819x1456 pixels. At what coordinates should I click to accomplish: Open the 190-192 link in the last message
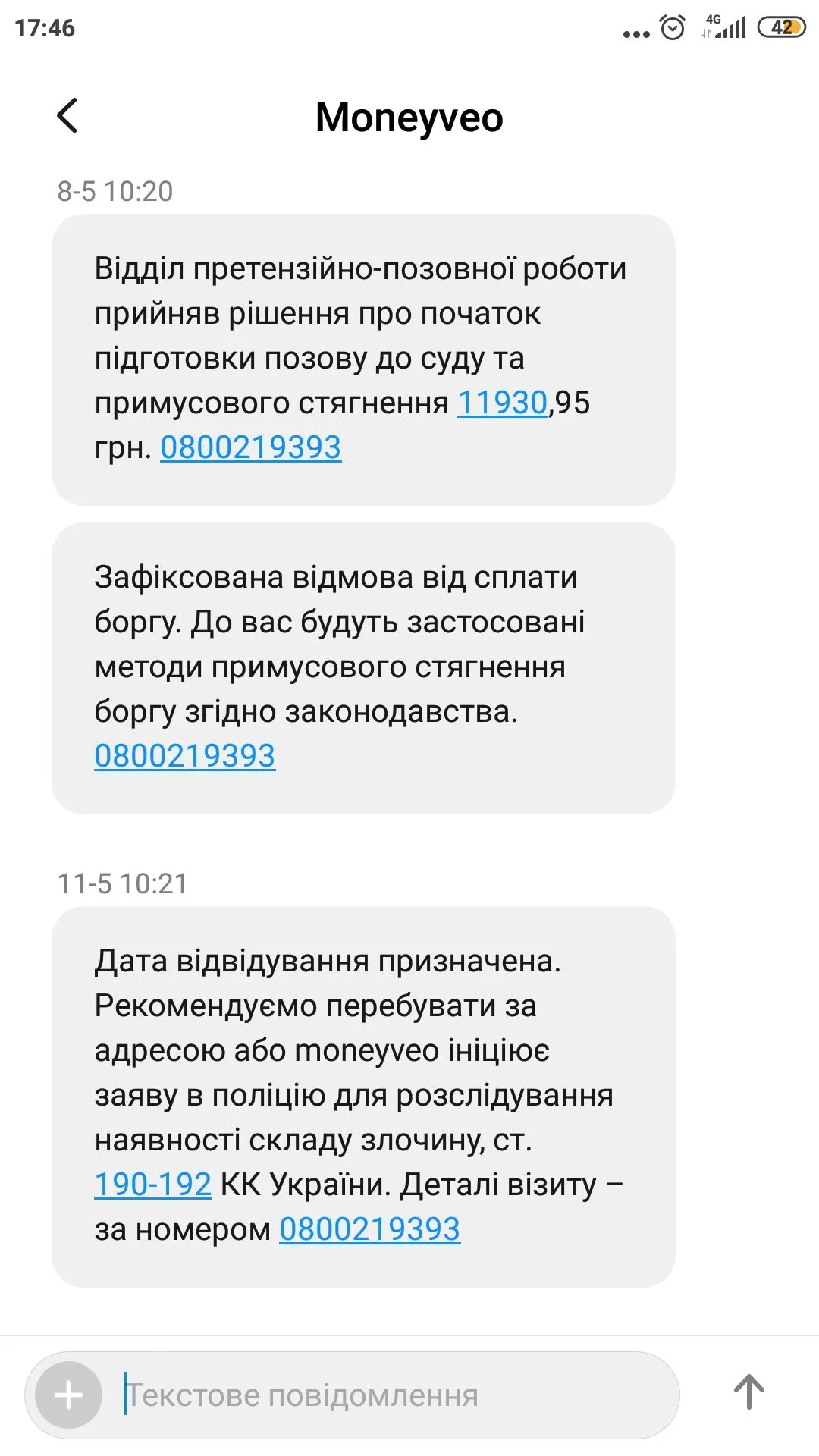152,1185
